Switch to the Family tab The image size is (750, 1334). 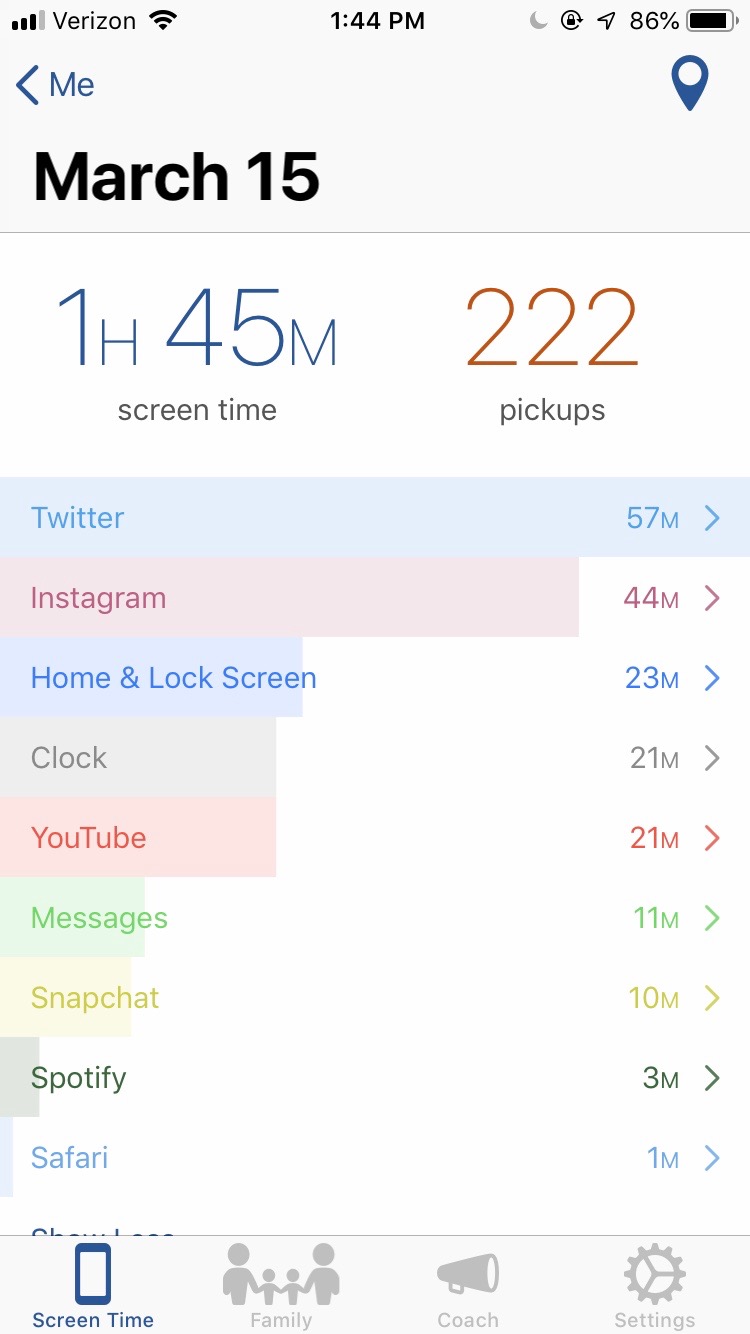(x=281, y=1285)
